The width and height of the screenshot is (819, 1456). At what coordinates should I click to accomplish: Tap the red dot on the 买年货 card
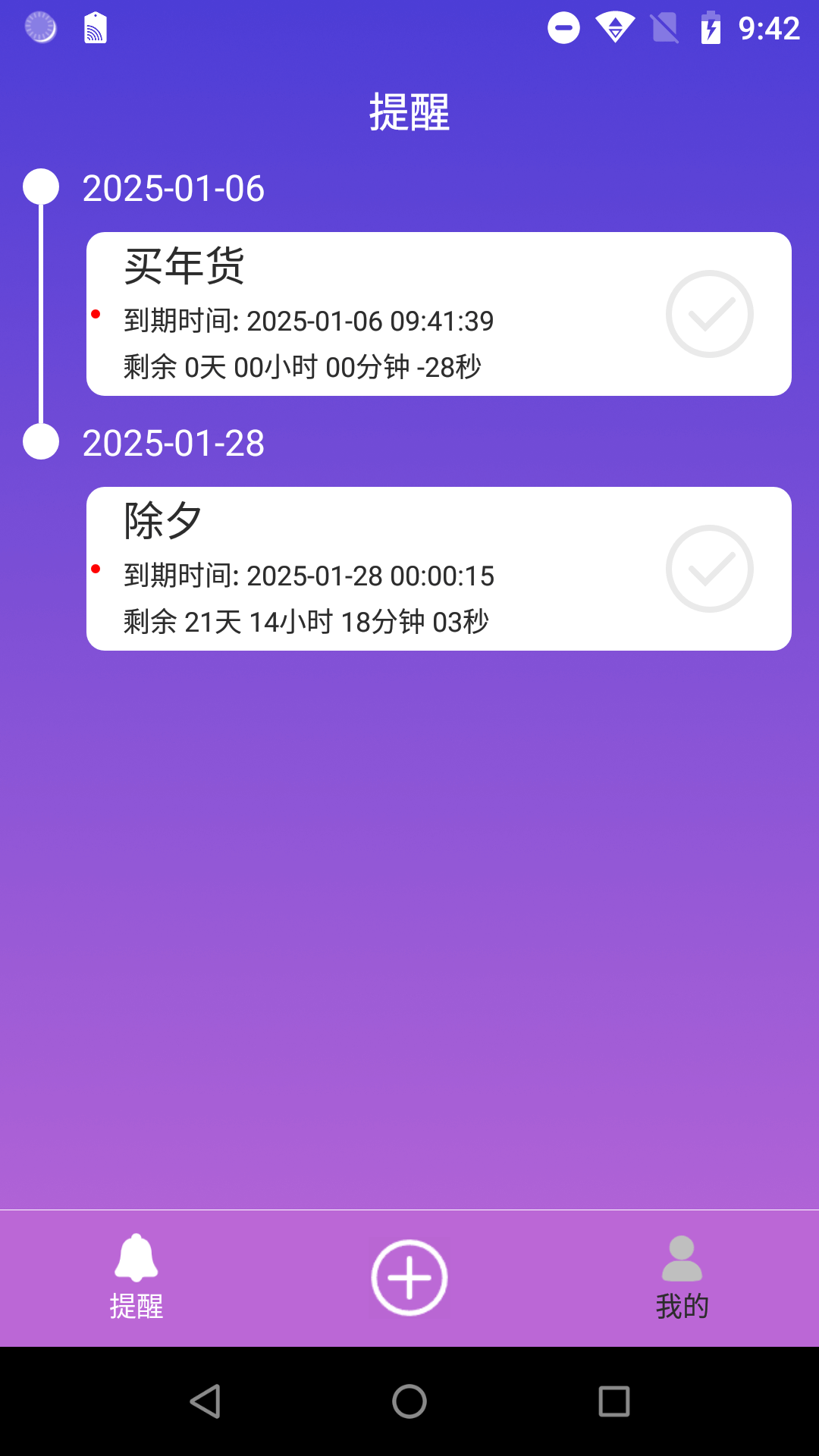[96, 314]
